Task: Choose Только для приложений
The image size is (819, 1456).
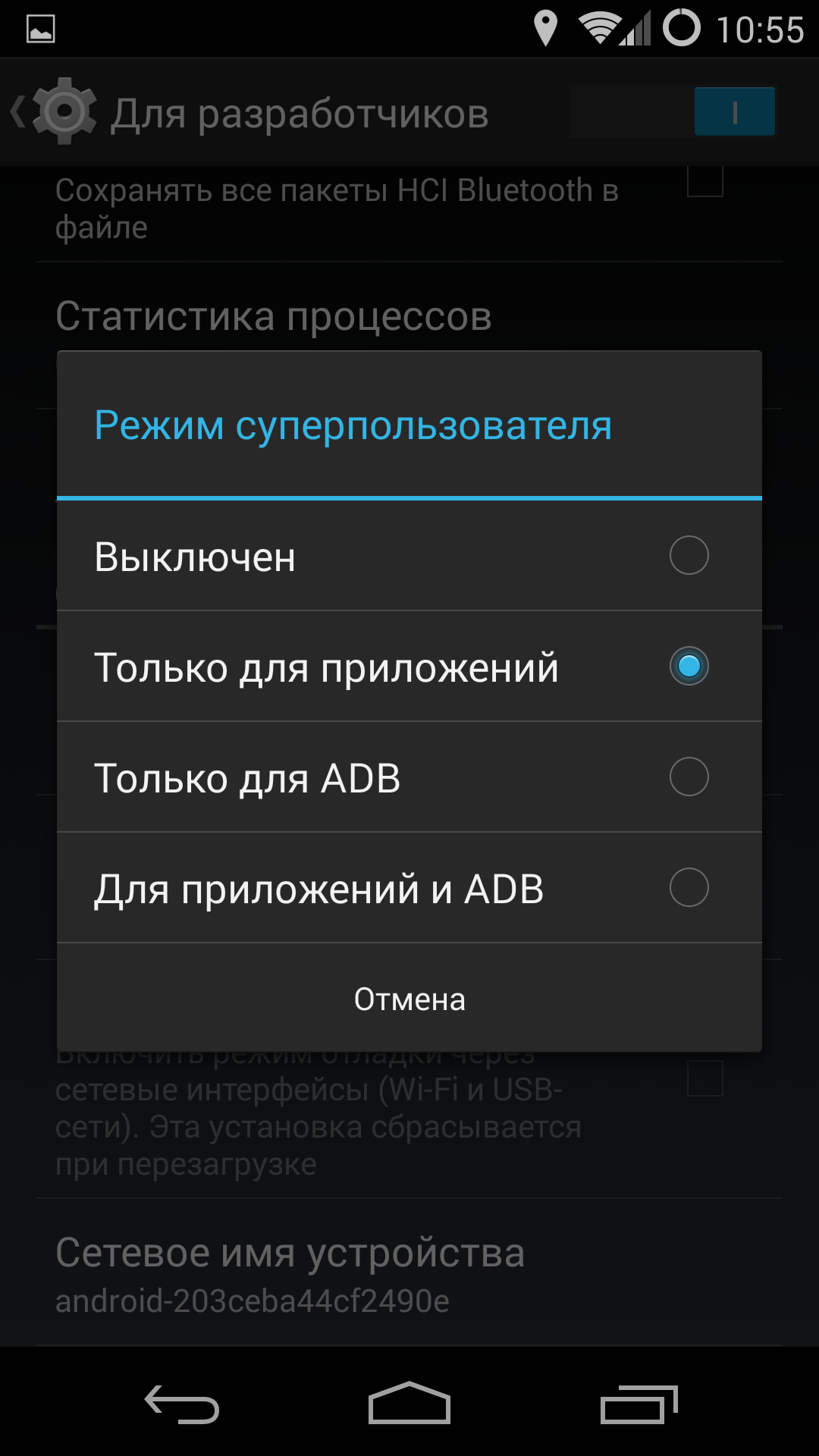Action: 409,667
